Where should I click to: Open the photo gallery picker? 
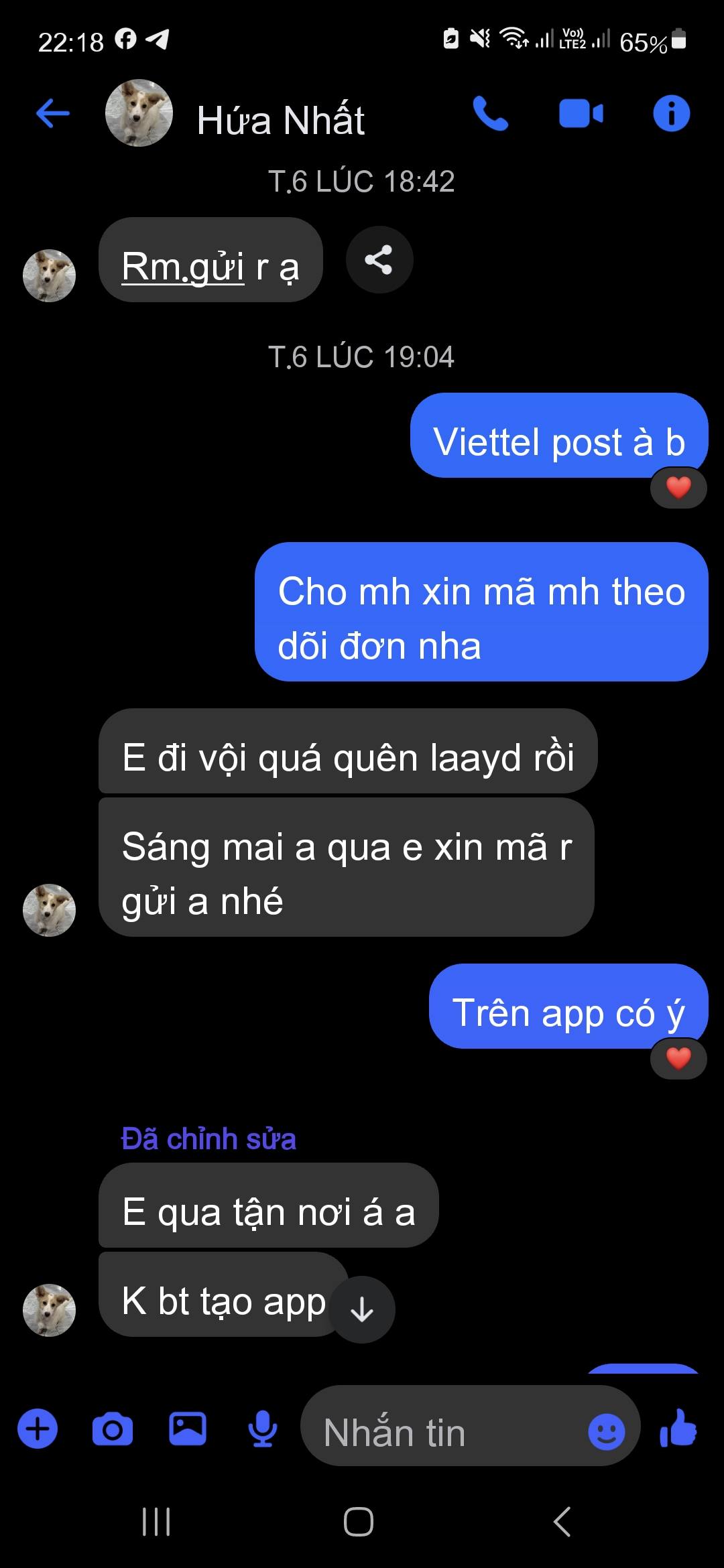click(x=188, y=1429)
